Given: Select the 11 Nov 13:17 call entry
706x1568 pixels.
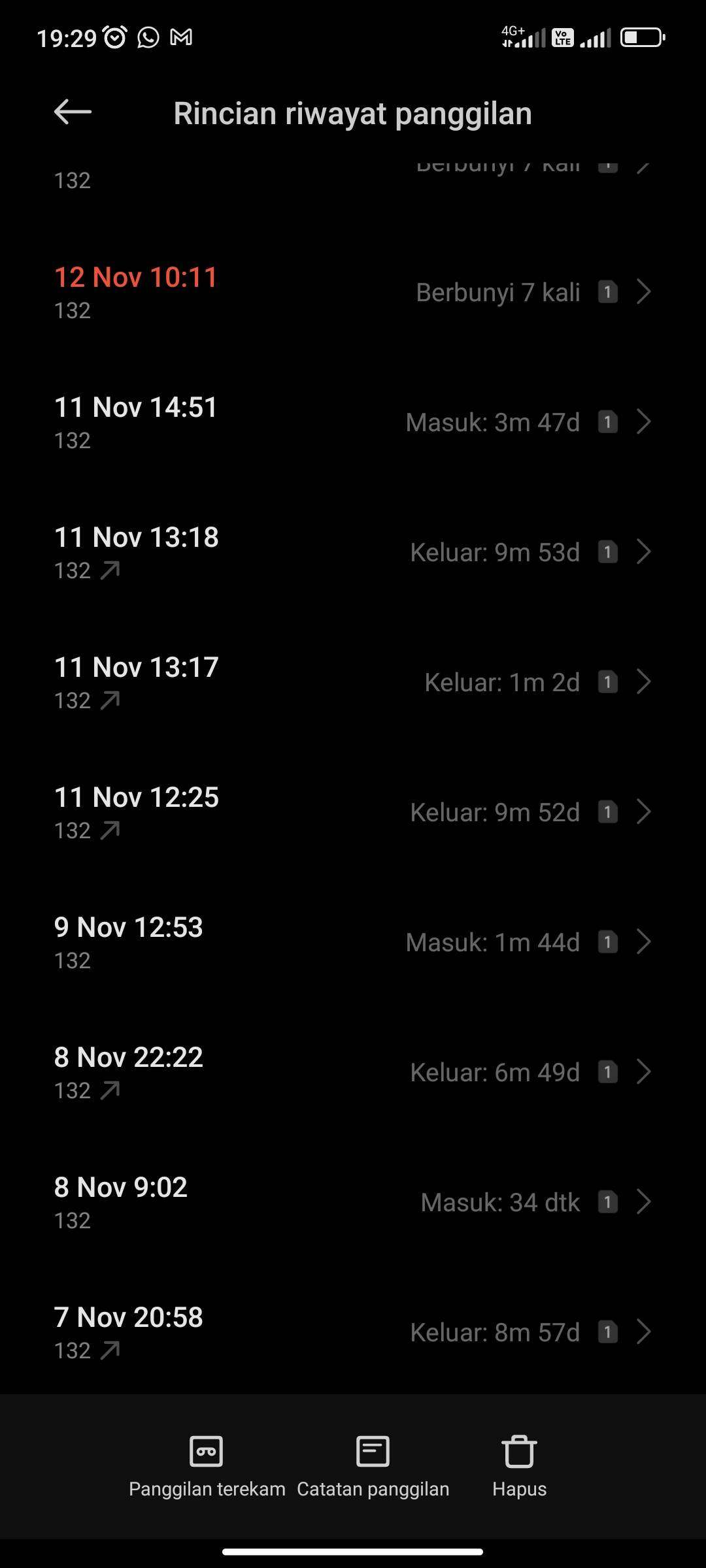Looking at the screenshot, I should pyautogui.click(x=353, y=682).
